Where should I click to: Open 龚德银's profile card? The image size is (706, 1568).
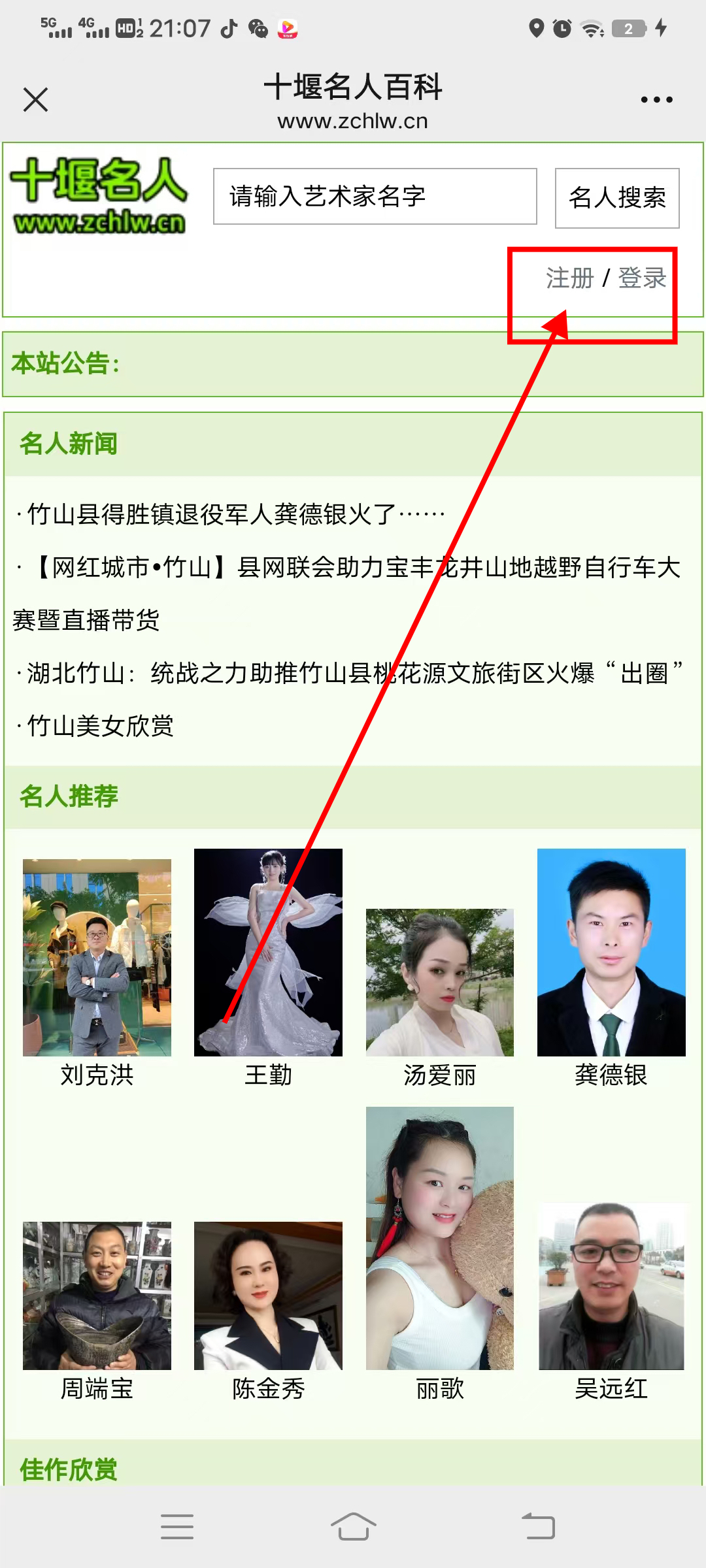click(x=611, y=953)
